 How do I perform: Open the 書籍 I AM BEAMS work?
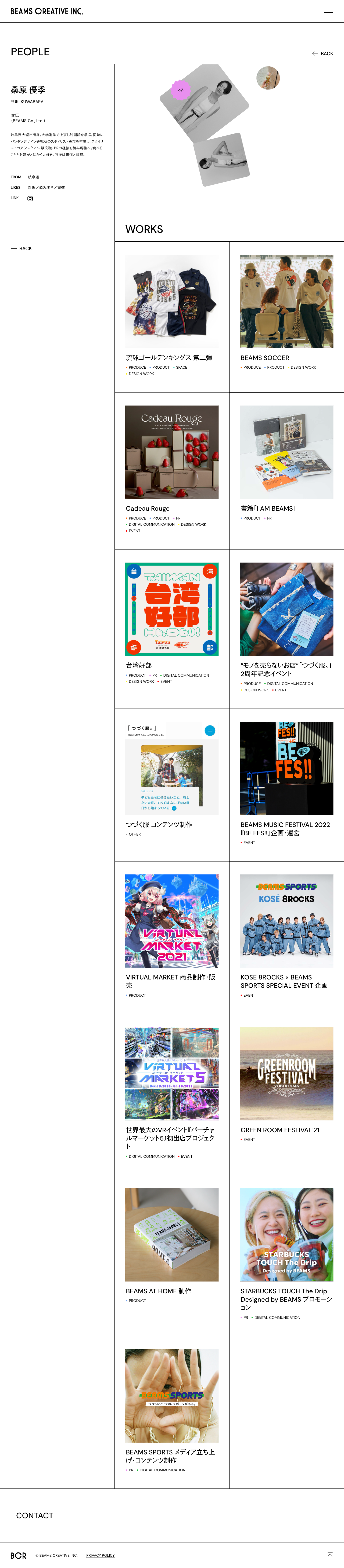(x=286, y=452)
